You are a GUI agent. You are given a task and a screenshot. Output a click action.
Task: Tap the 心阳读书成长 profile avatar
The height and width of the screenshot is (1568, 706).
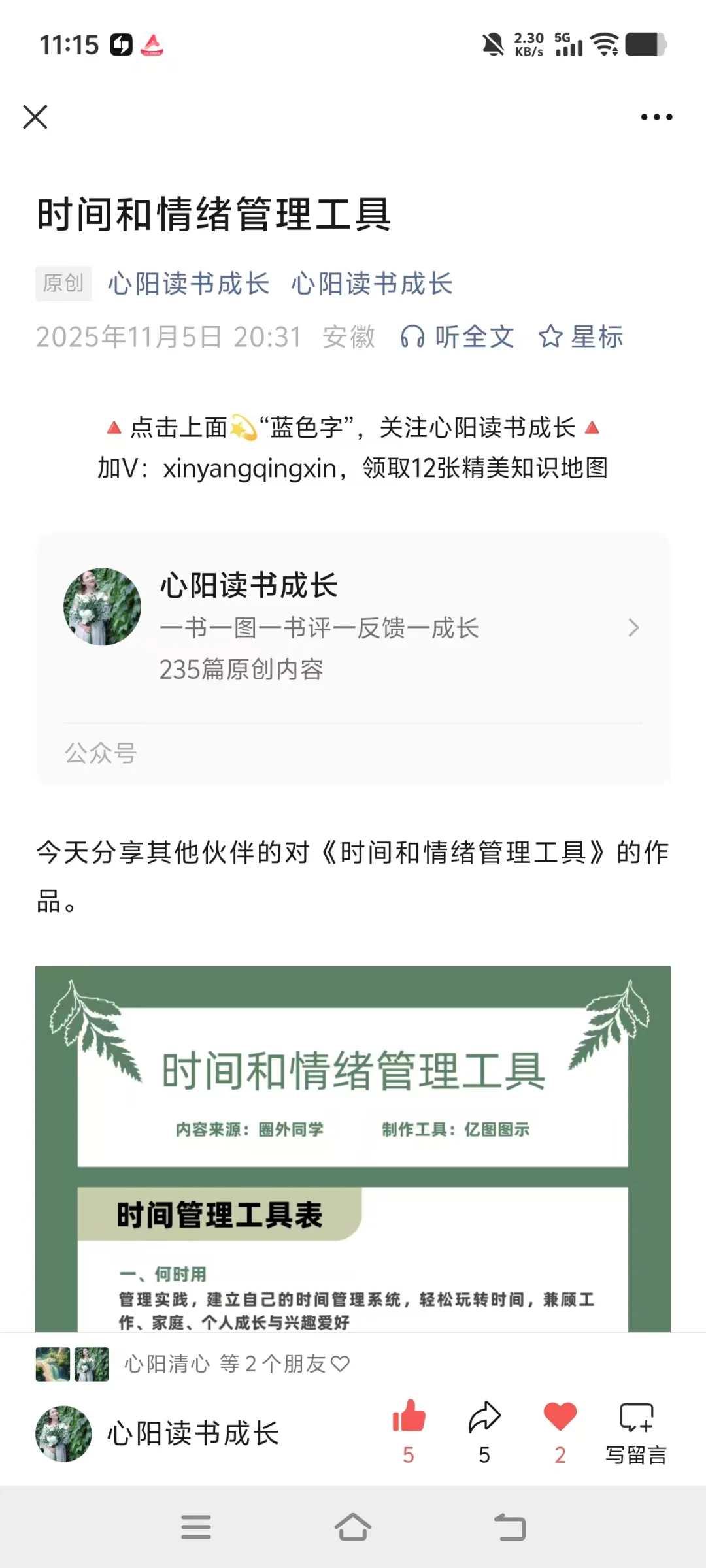[101, 605]
